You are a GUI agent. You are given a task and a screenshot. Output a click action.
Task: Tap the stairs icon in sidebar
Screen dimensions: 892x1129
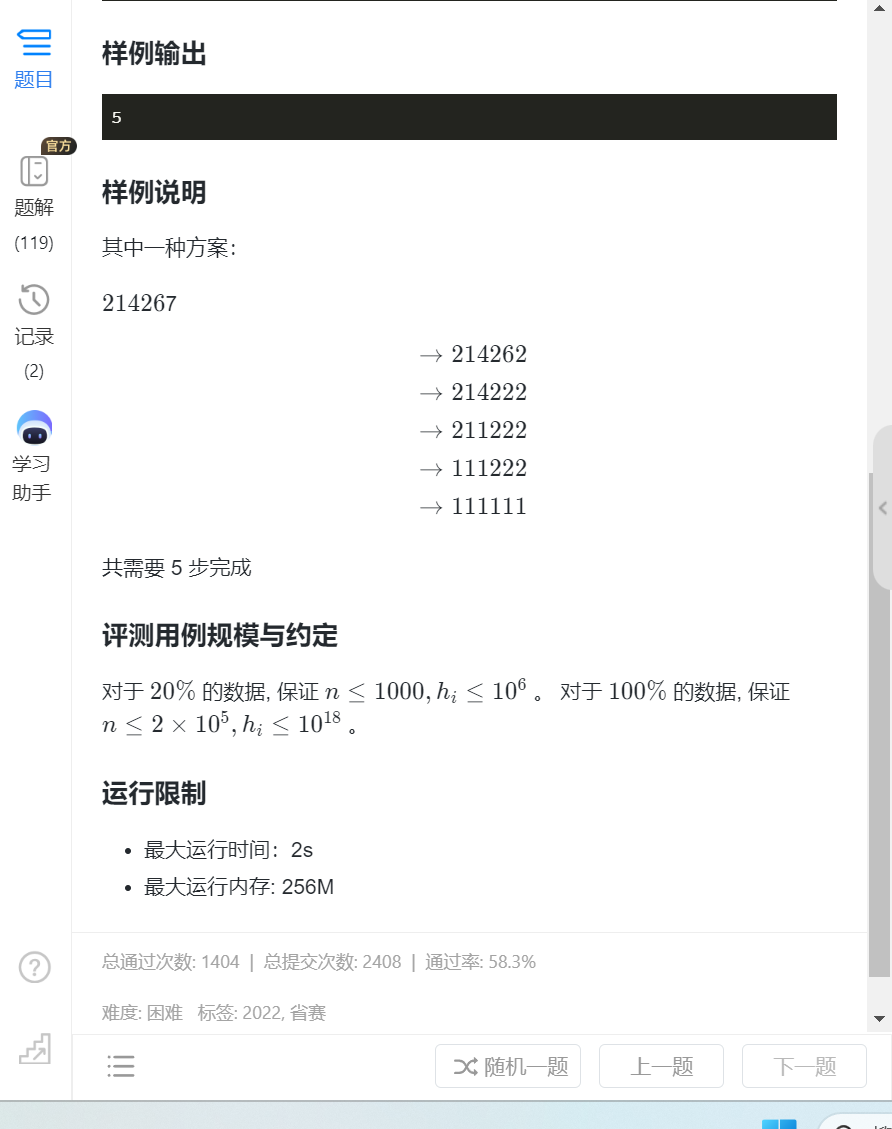(x=35, y=1049)
